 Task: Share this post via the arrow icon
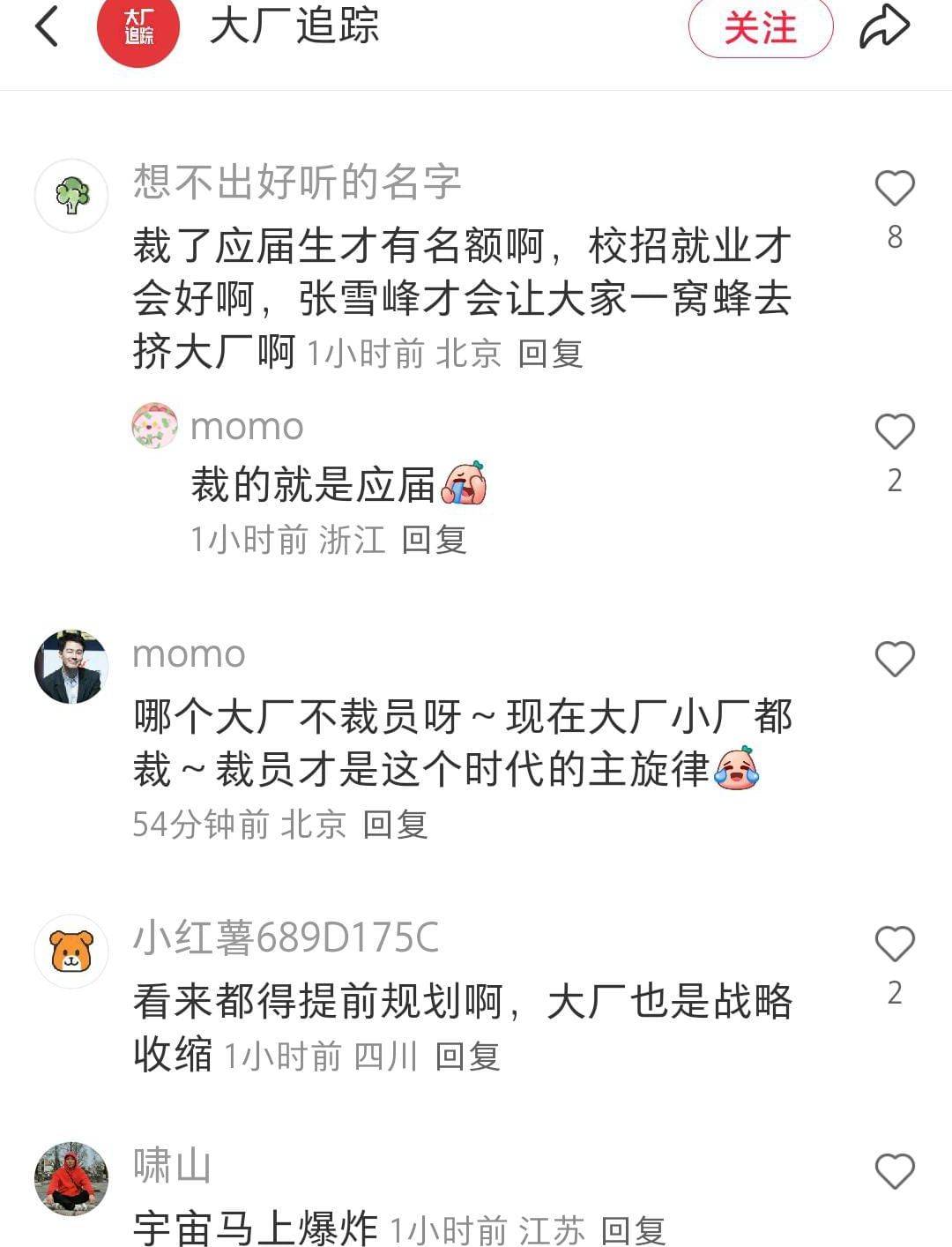(x=884, y=26)
